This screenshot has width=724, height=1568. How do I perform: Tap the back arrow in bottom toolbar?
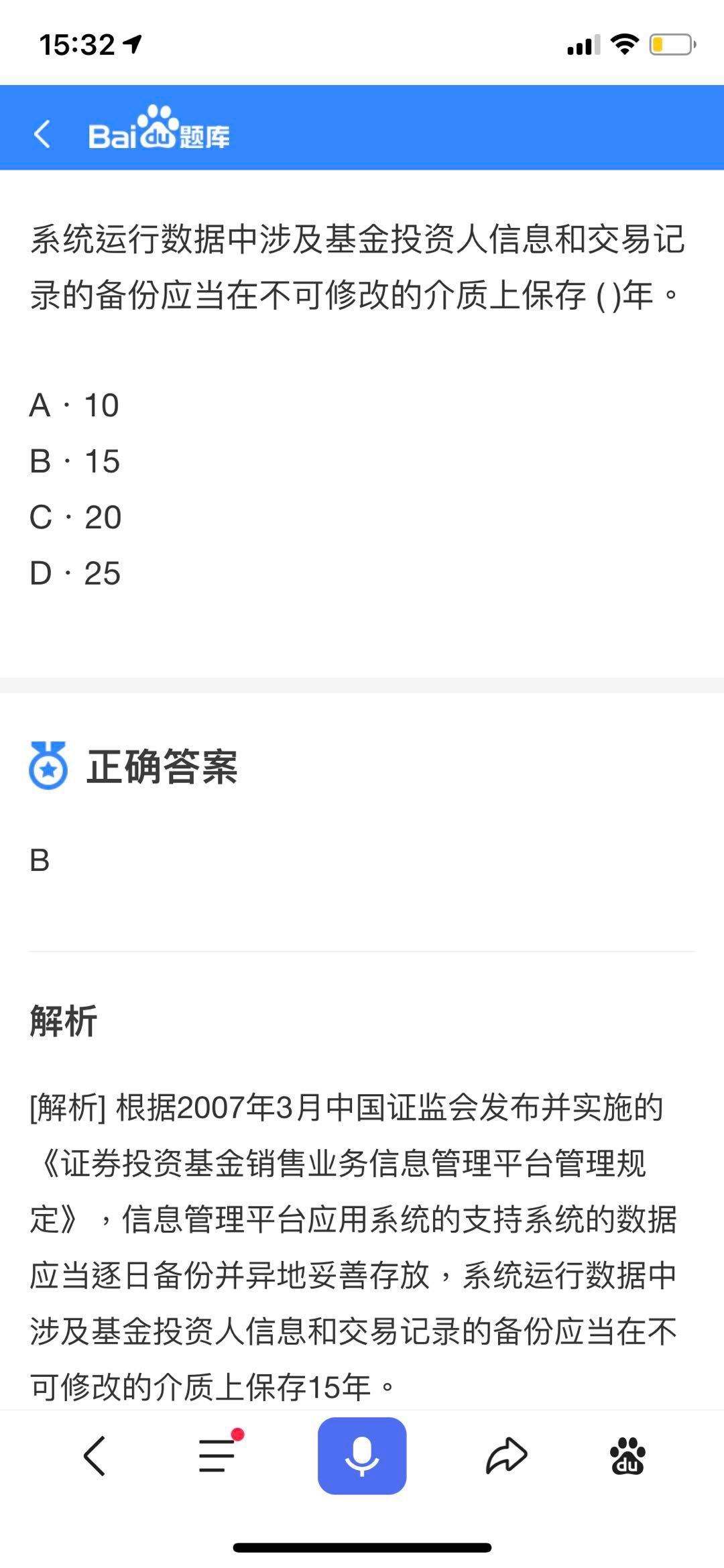click(95, 1455)
